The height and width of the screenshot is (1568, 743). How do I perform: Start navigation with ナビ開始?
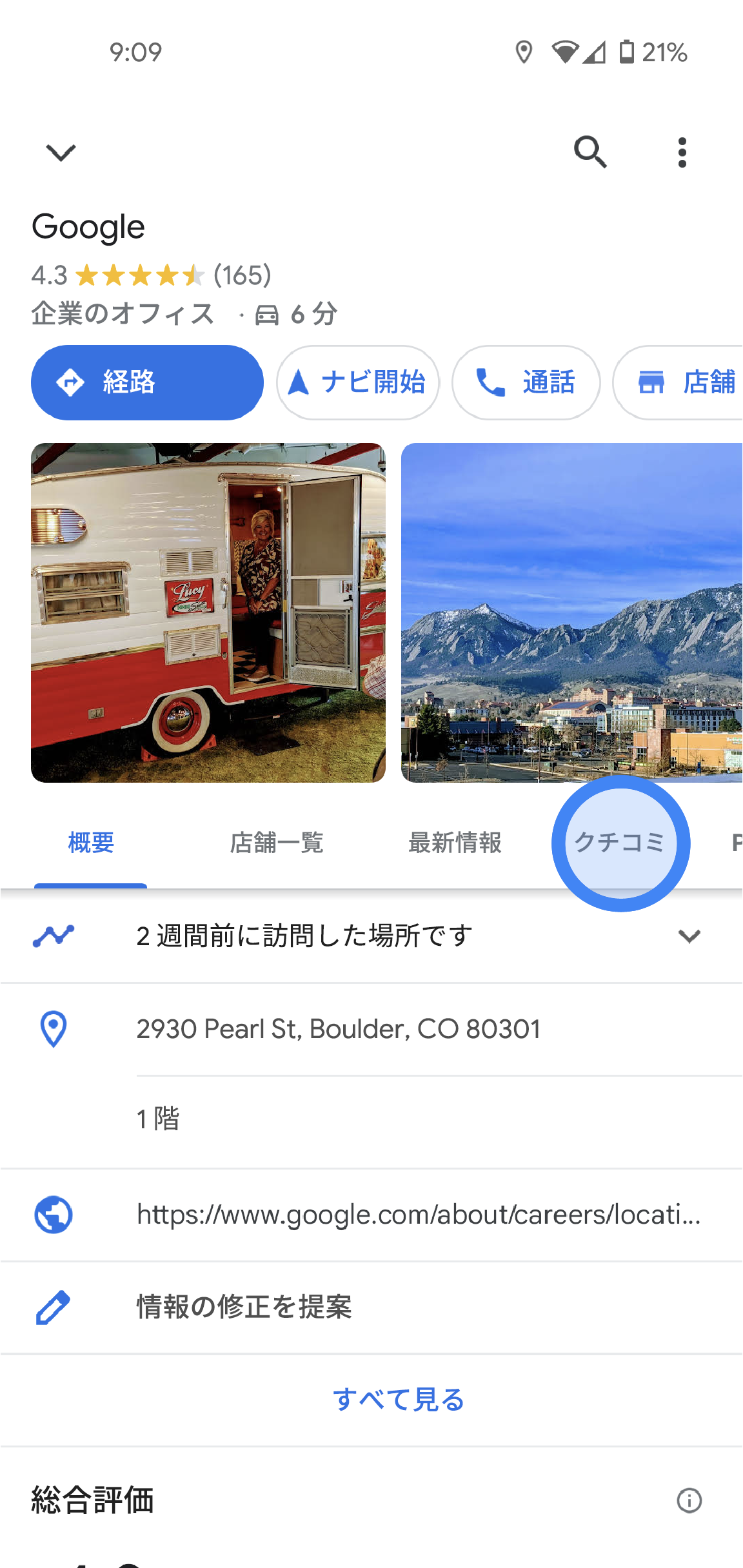[358, 382]
